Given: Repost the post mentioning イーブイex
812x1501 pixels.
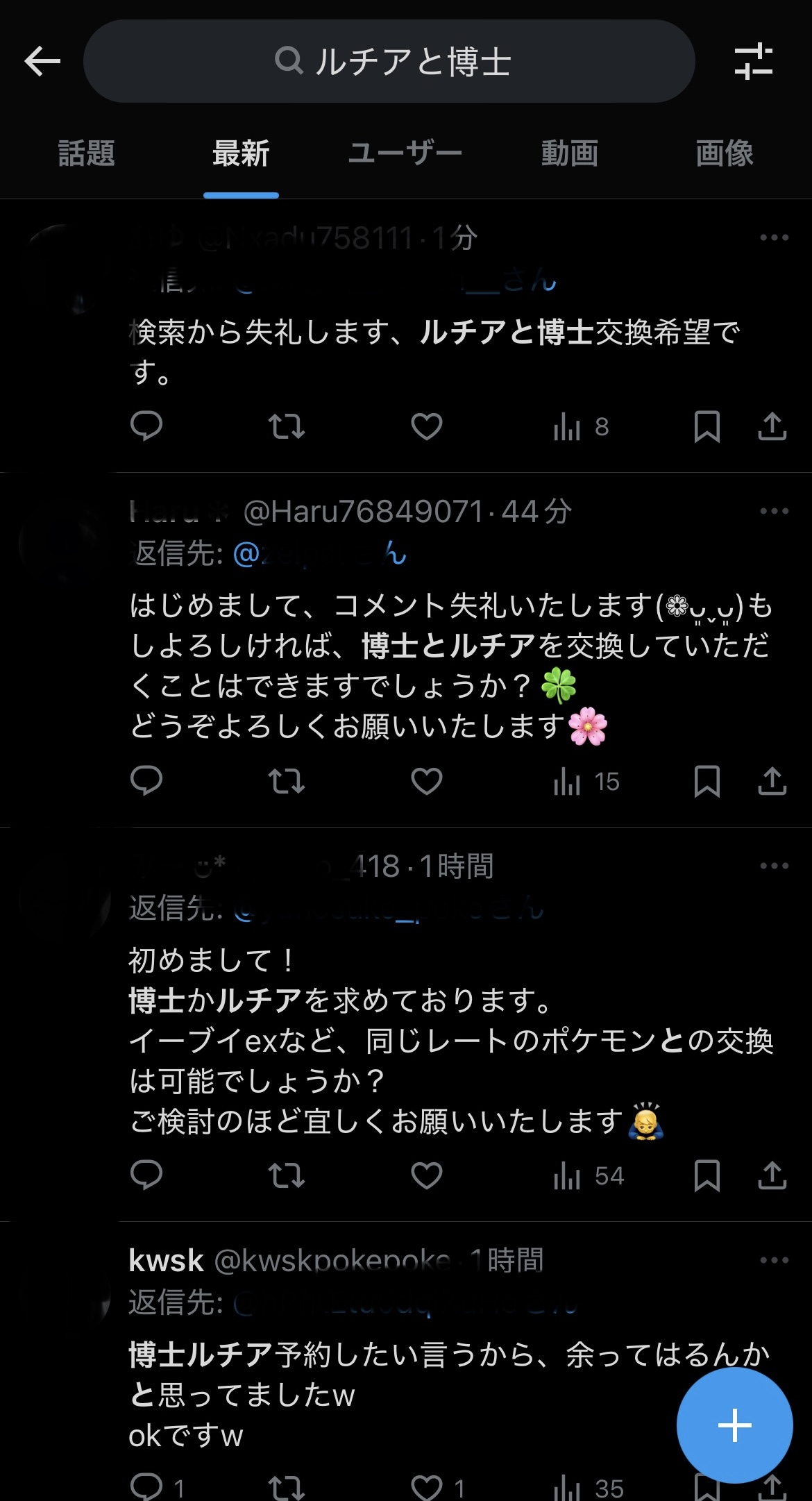Looking at the screenshot, I should (287, 1175).
